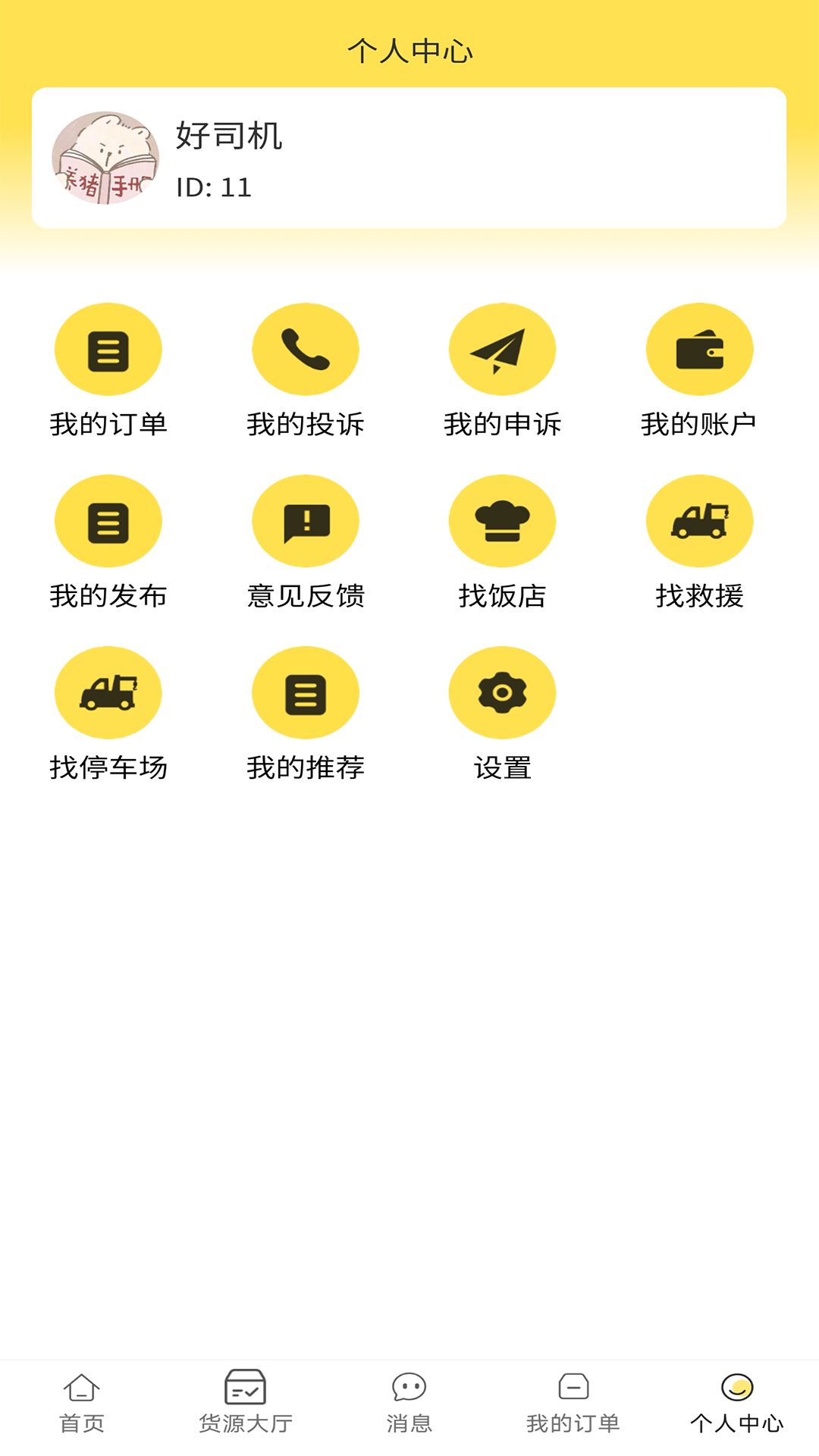Click the 好司机 username text
819x1456 pixels.
(x=228, y=139)
